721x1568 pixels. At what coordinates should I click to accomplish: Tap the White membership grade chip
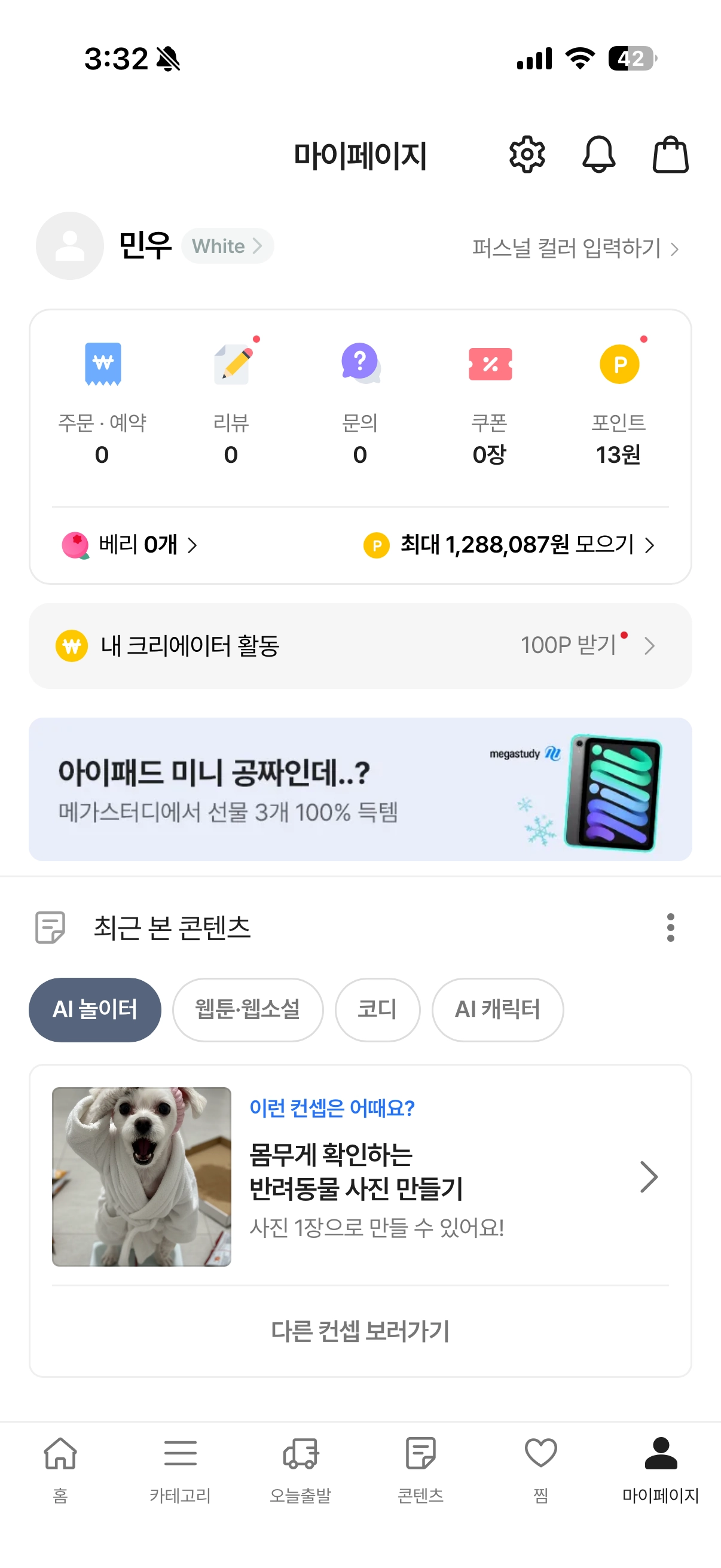tap(227, 246)
